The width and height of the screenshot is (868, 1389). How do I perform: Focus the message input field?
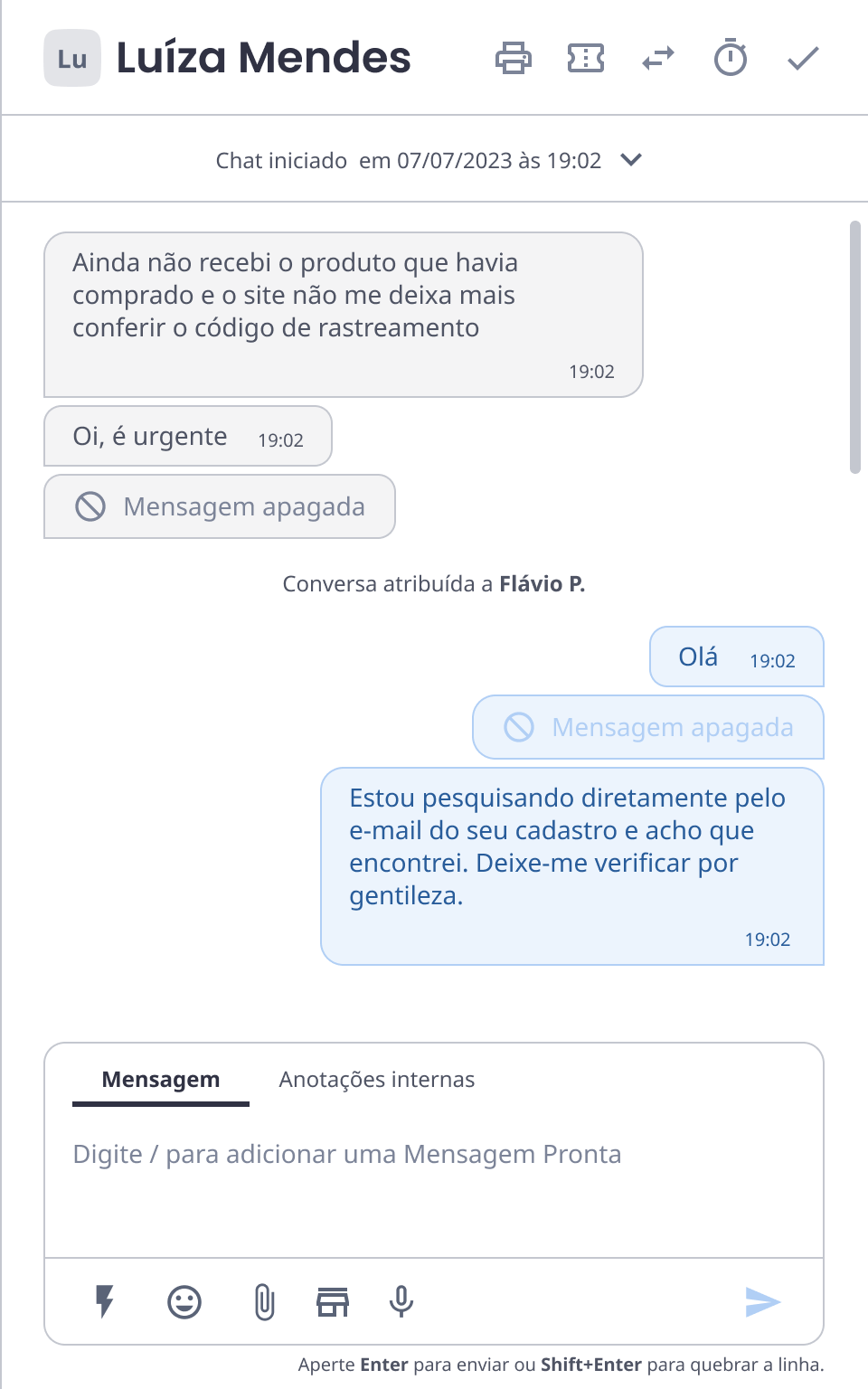coord(434,1186)
